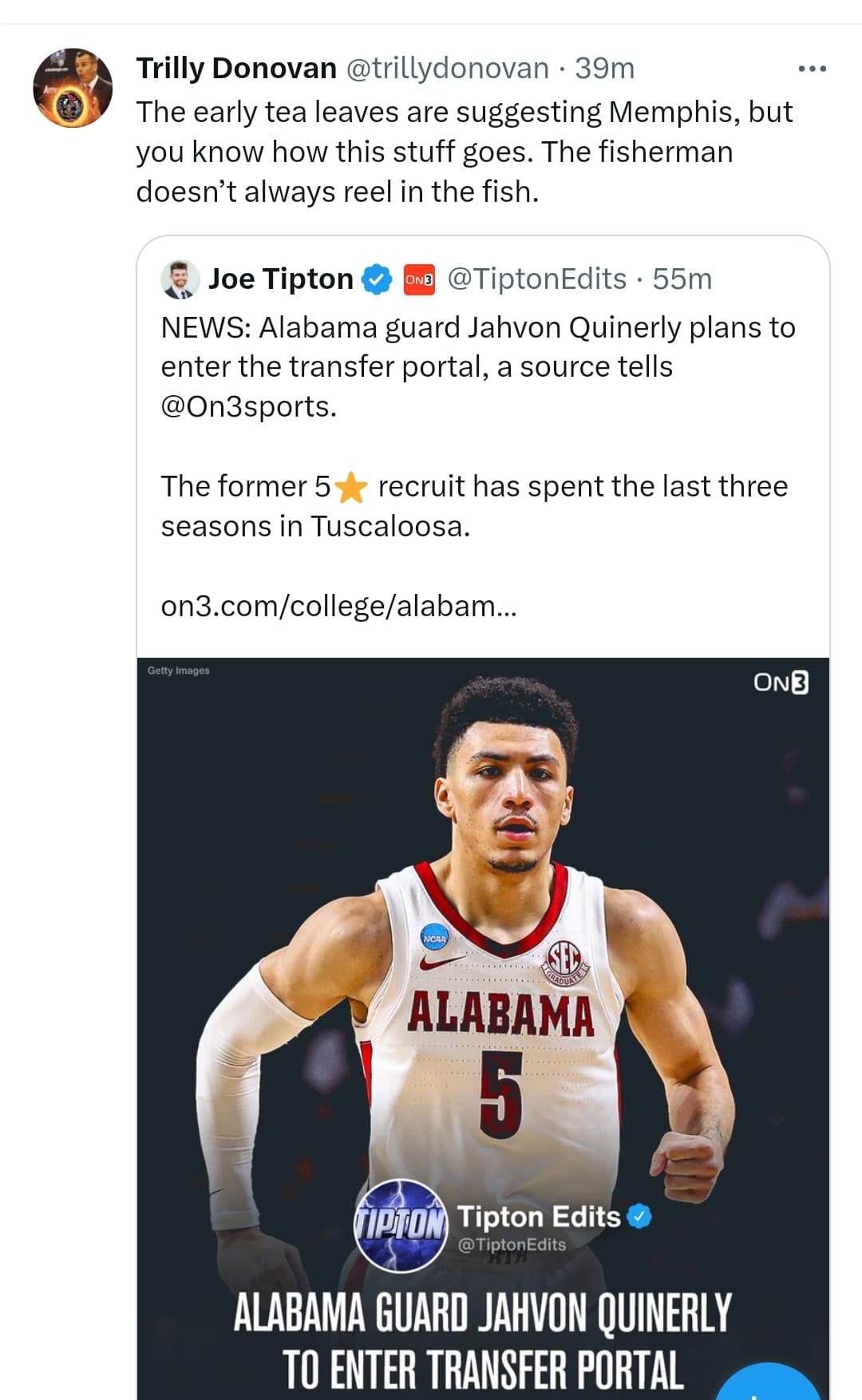Screen dimensions: 862x1400
Task: Open the tweet's three-dot overflow menu
Action: click(813, 69)
